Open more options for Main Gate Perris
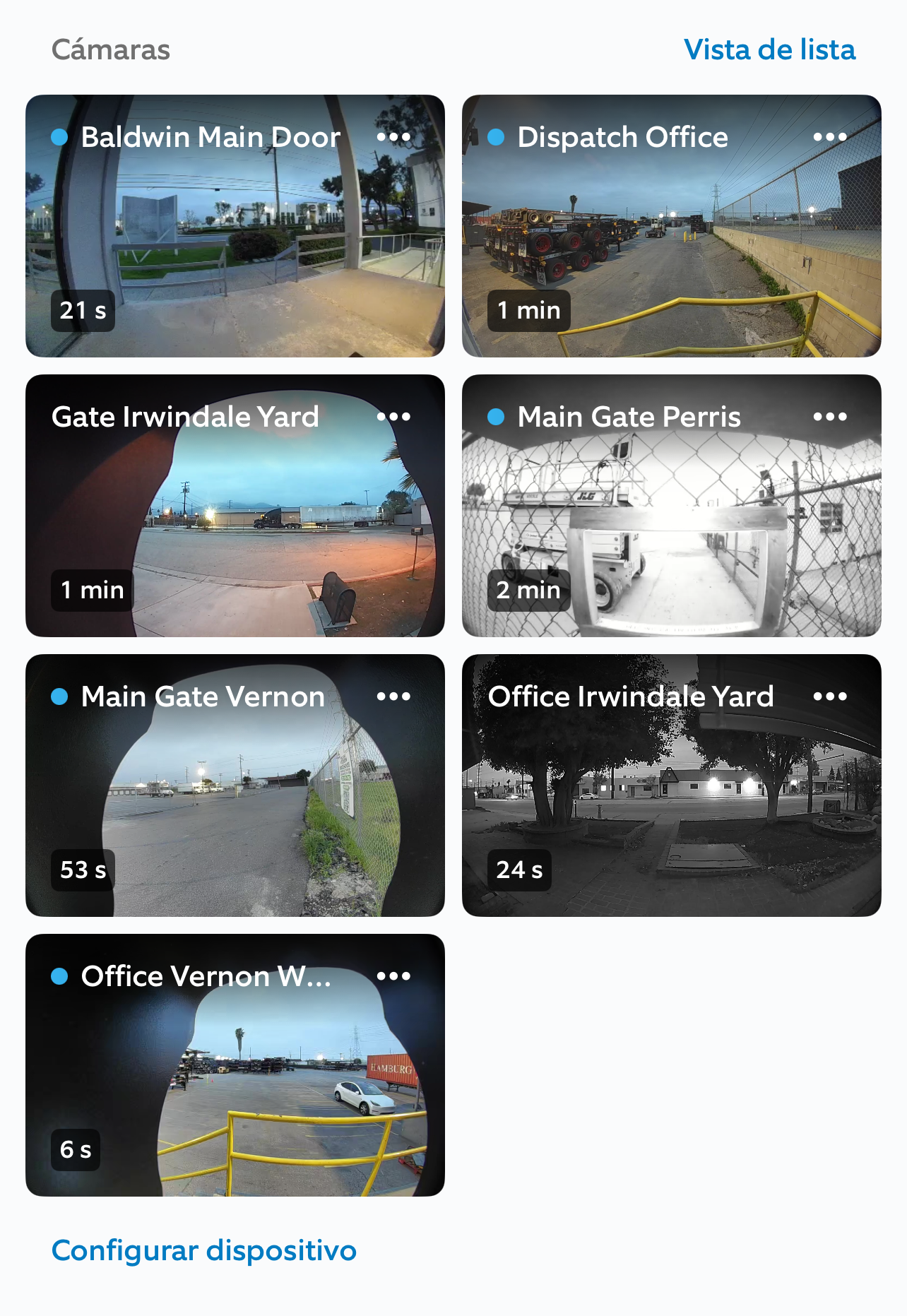 point(829,417)
